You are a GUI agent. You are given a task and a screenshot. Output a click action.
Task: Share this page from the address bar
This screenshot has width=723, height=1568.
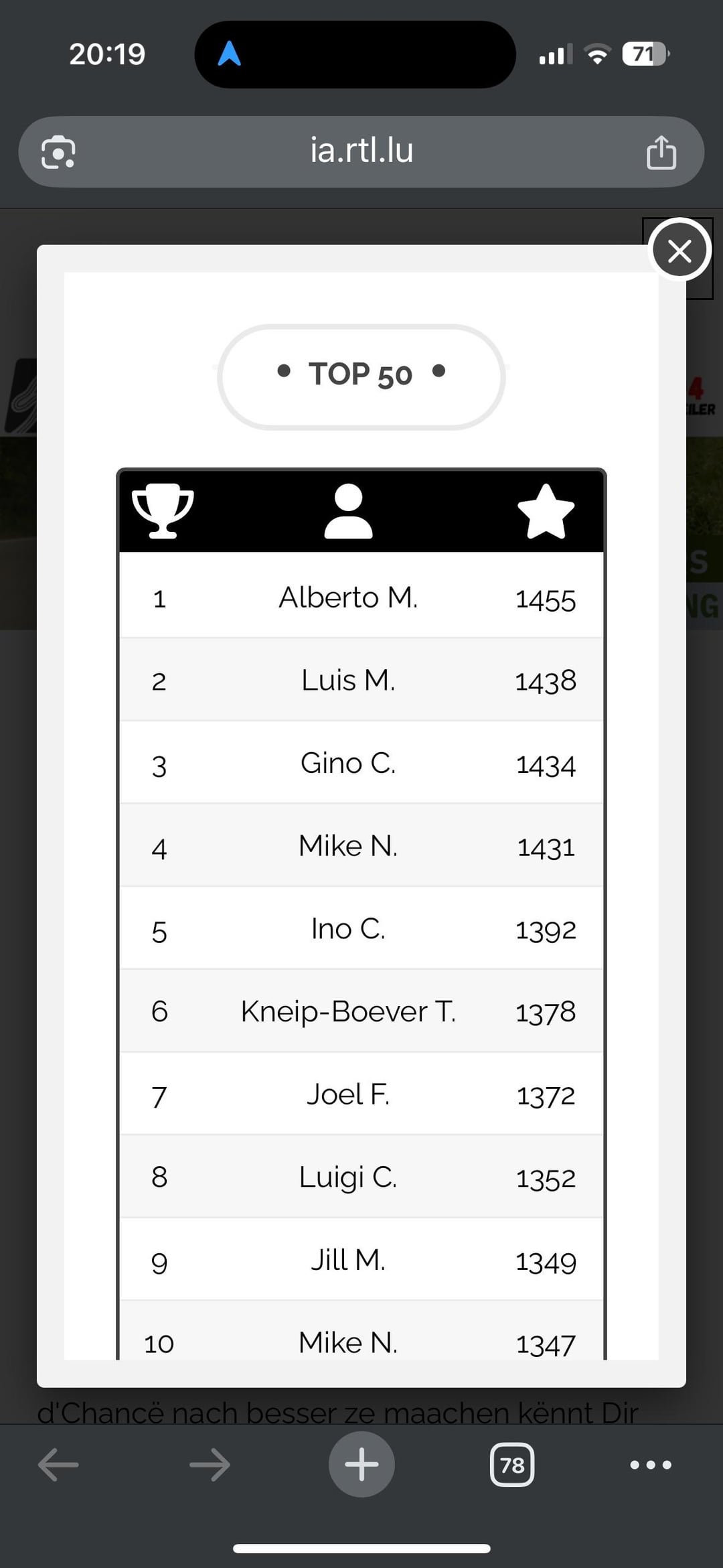661,153
